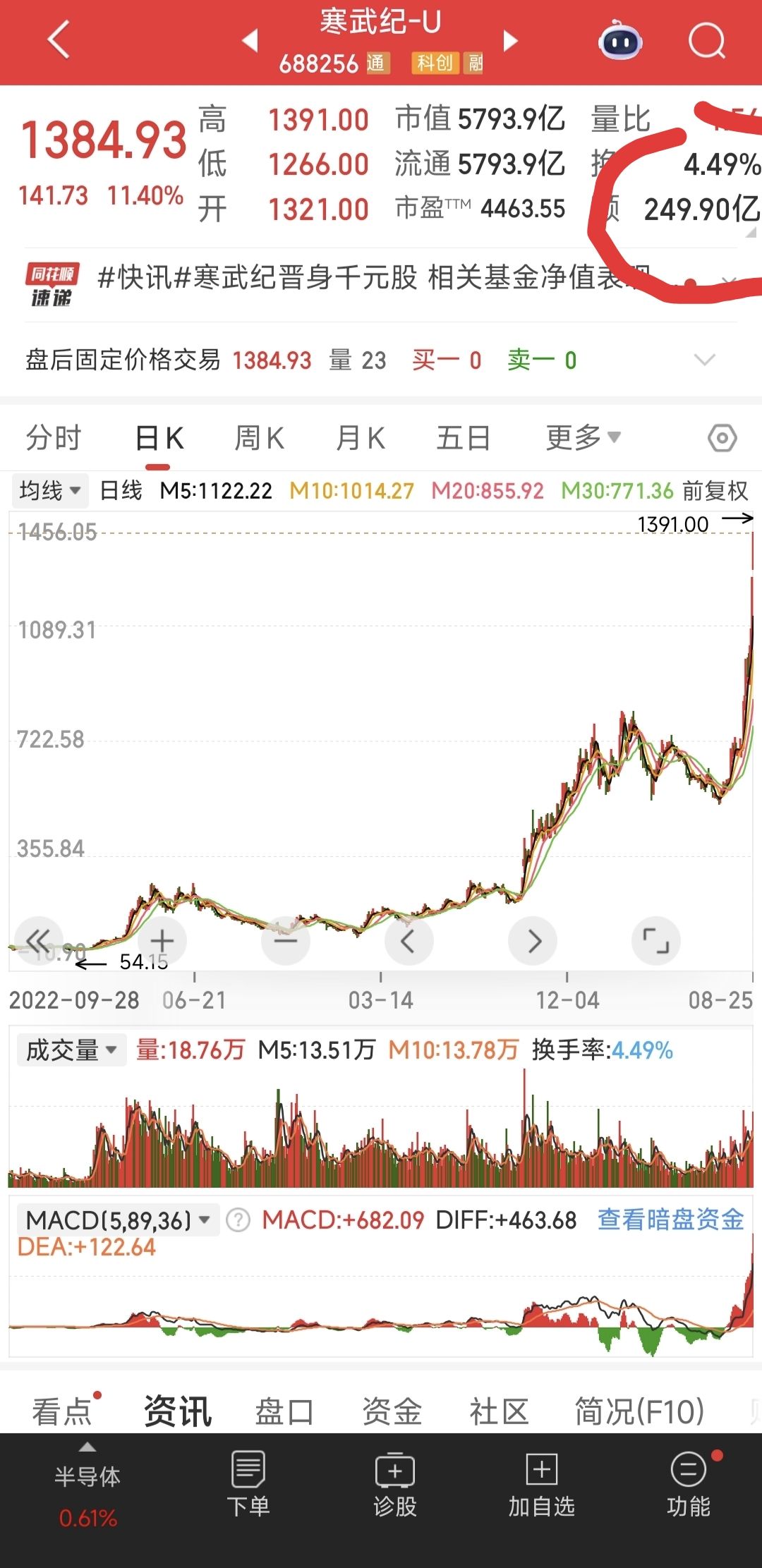Expand chart to full screen

pyautogui.click(x=656, y=940)
